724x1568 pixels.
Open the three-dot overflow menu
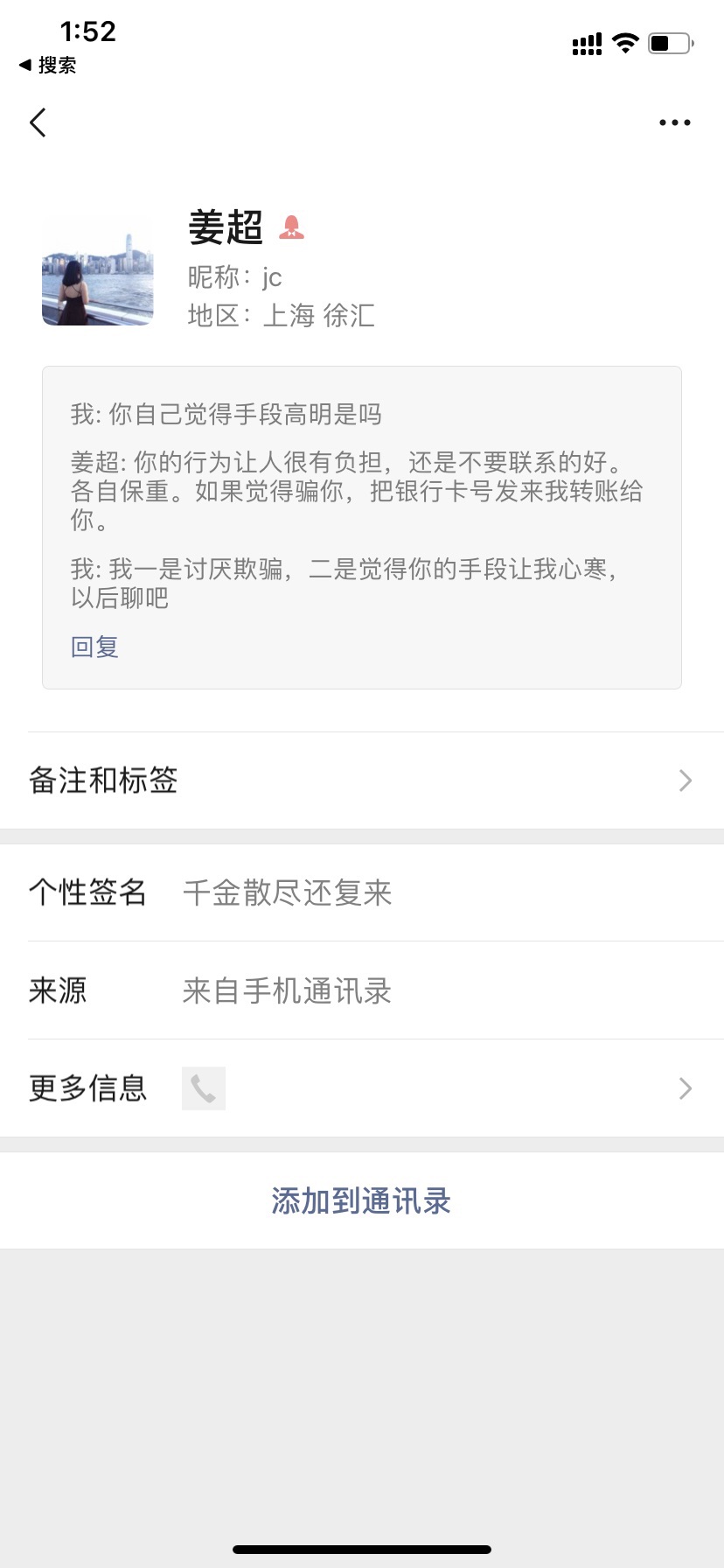[674, 122]
